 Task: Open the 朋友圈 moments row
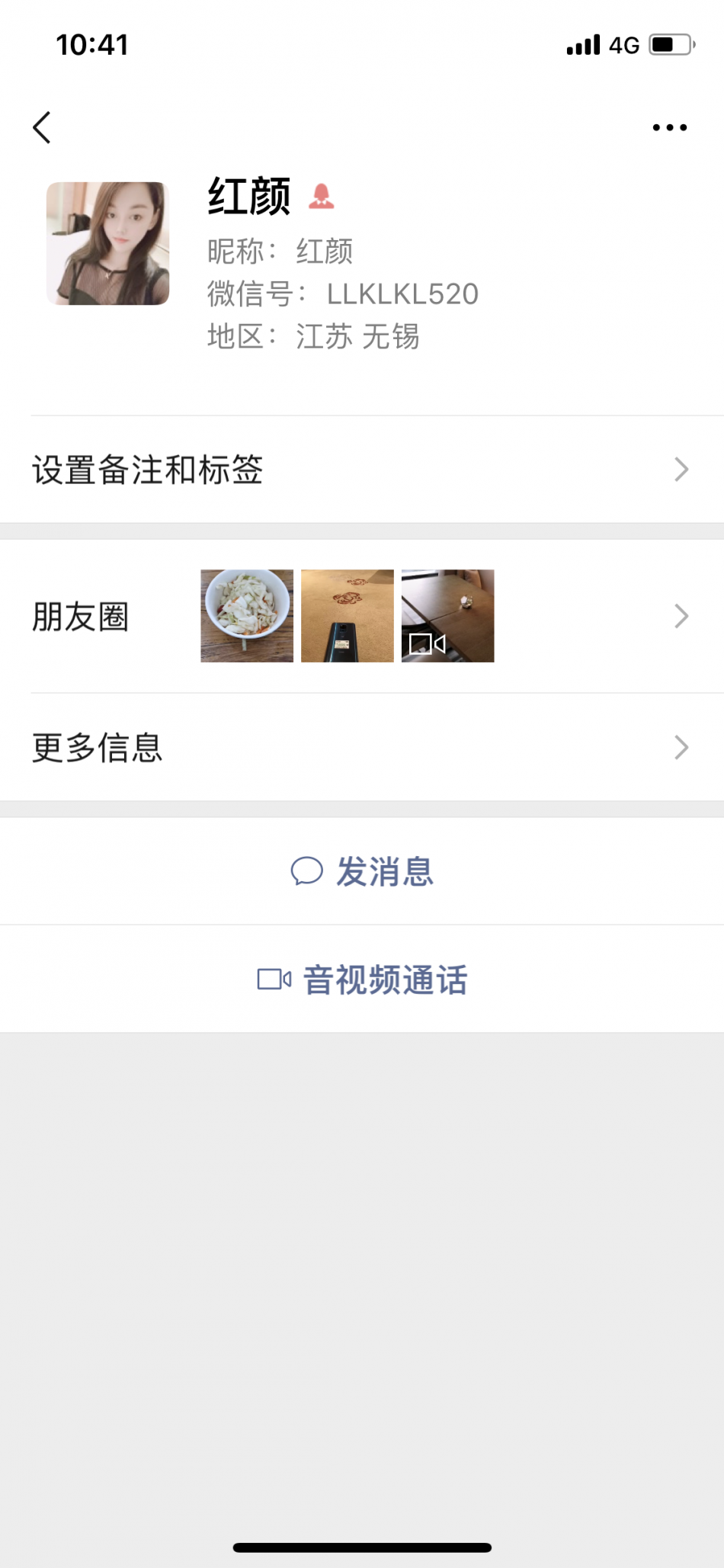361,616
